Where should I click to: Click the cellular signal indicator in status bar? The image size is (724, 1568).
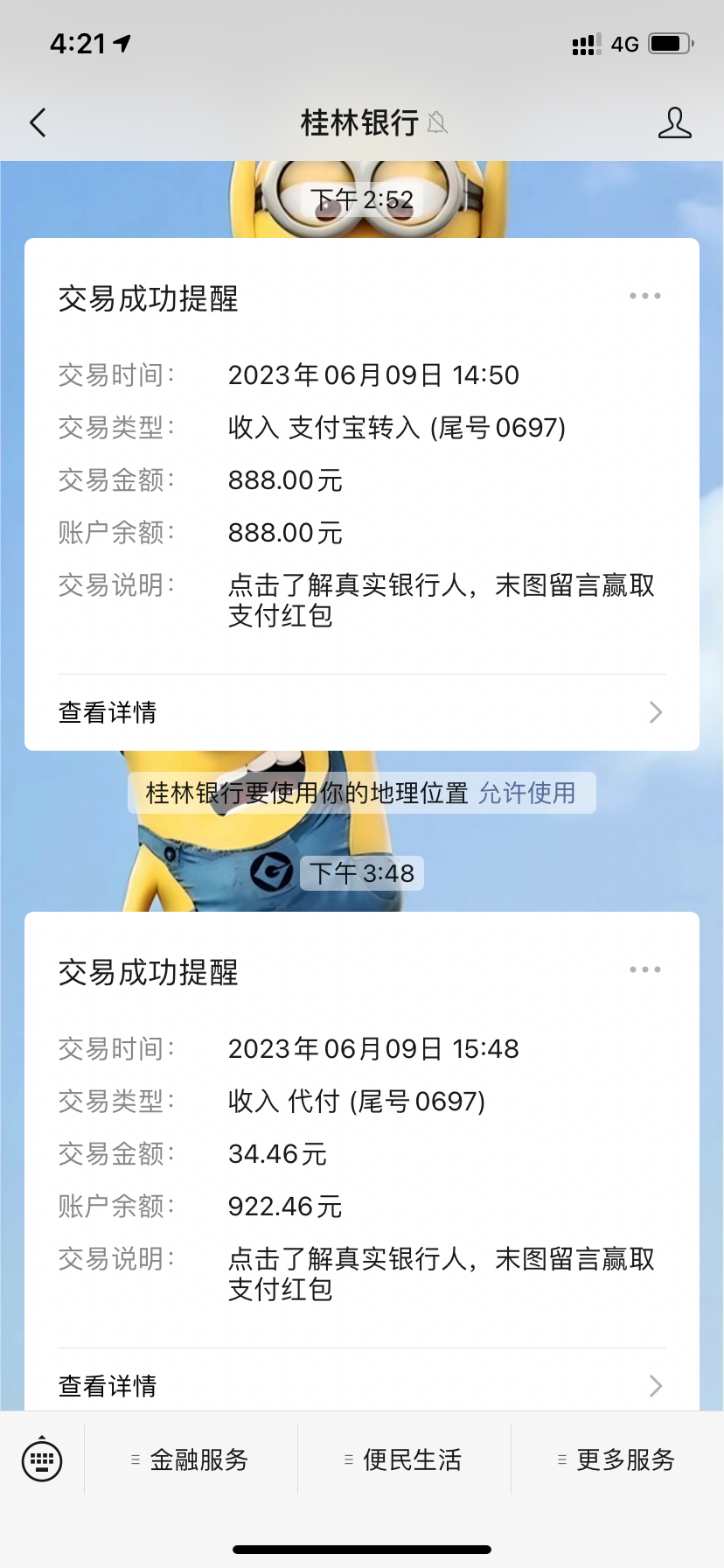pyautogui.click(x=584, y=44)
